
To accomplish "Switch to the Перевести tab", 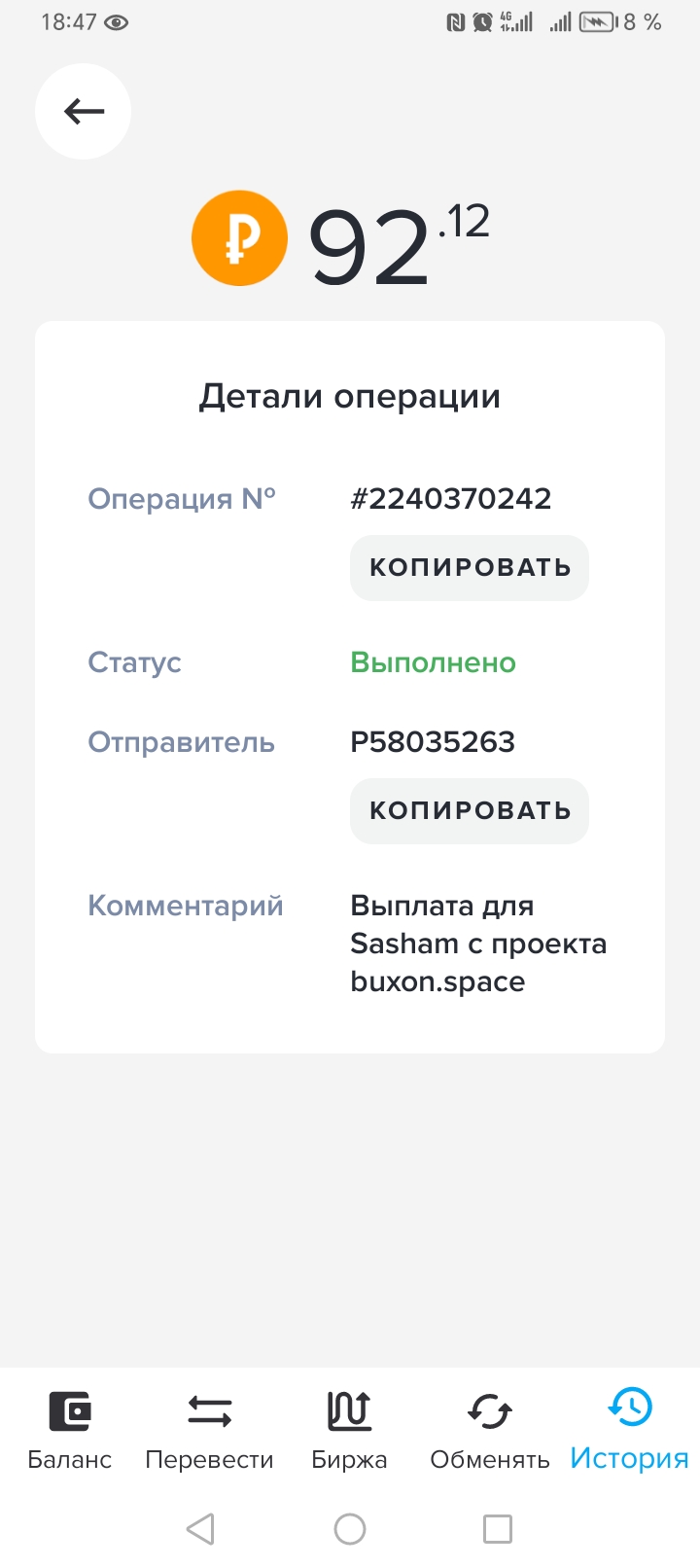I will [209, 1430].
